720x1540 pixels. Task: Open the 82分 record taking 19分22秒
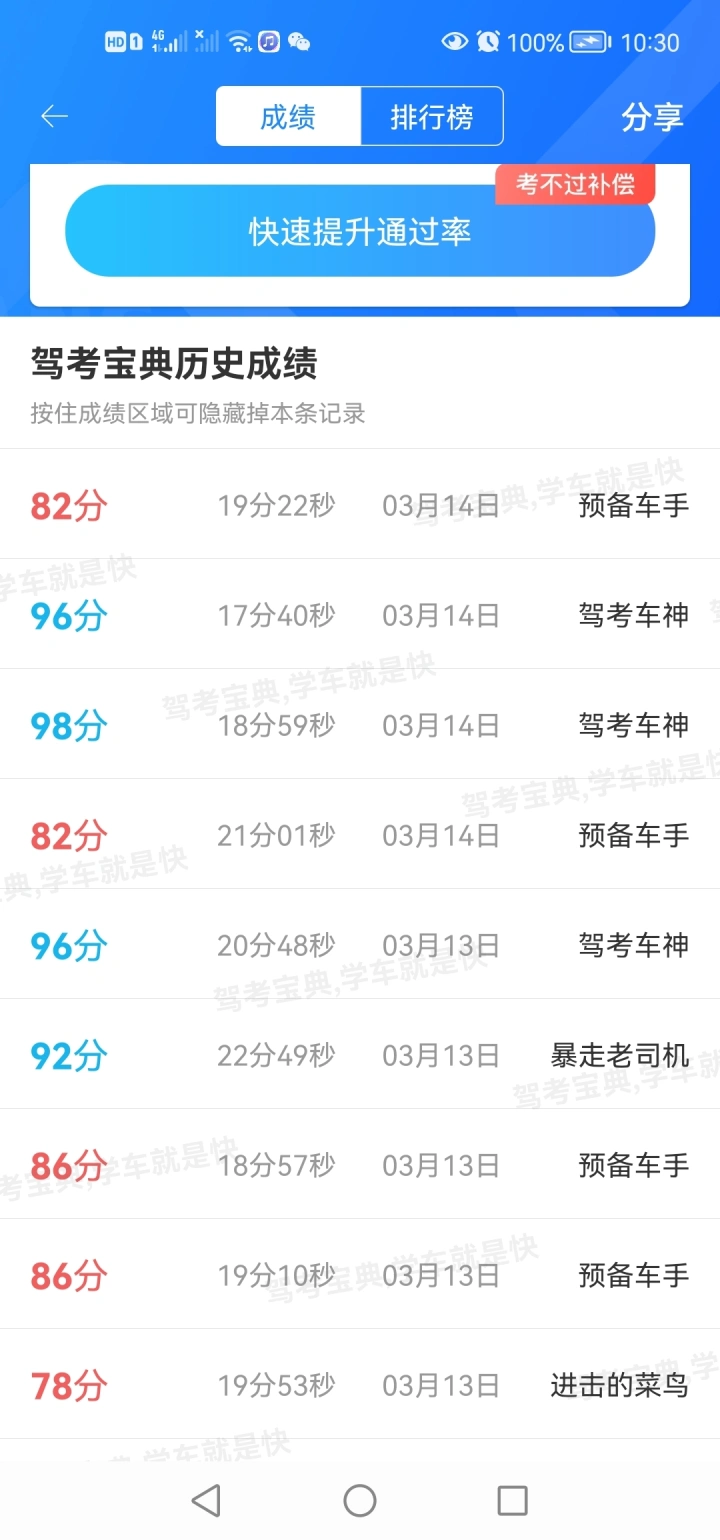click(360, 504)
